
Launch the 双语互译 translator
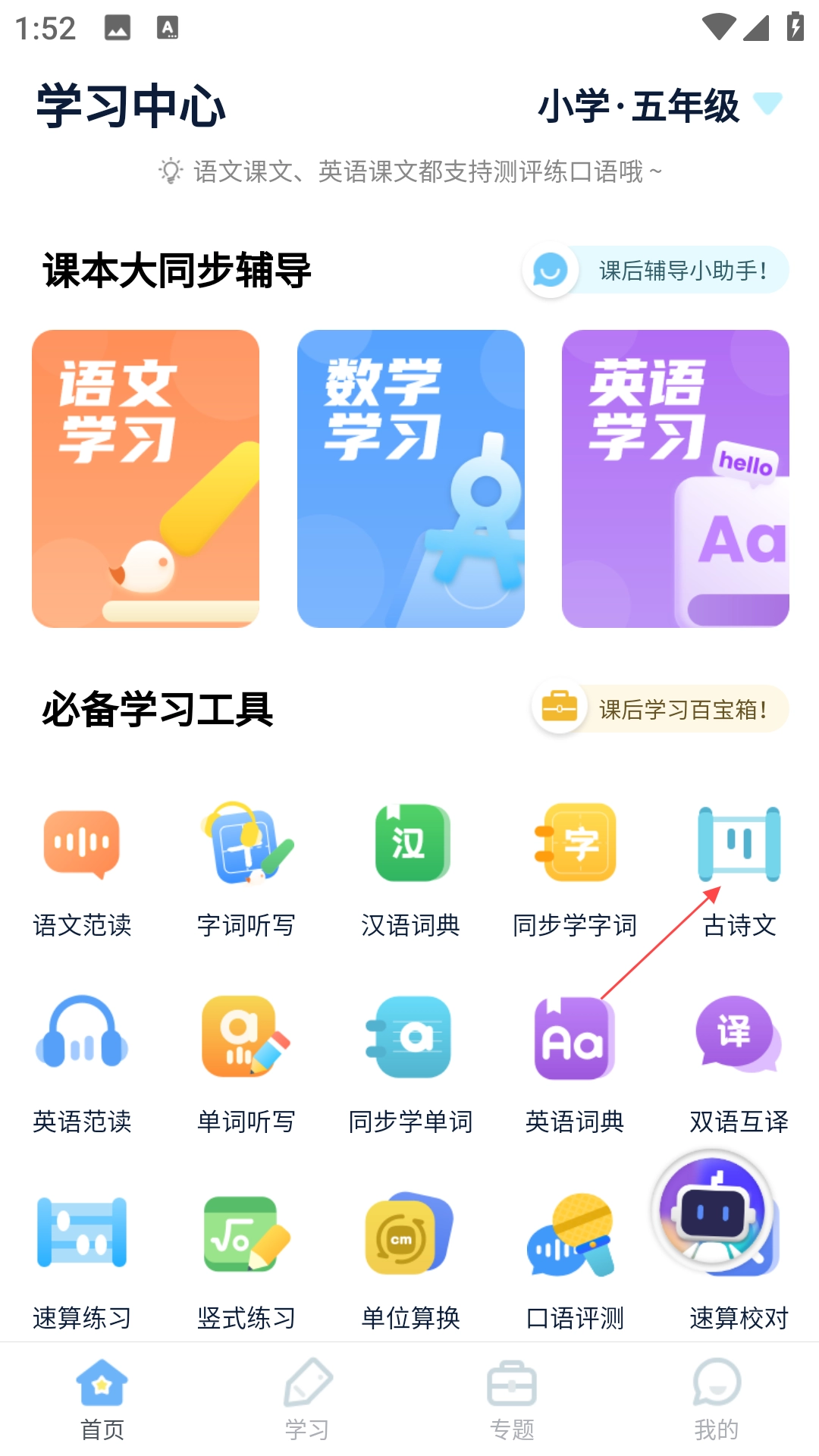[x=739, y=1062]
